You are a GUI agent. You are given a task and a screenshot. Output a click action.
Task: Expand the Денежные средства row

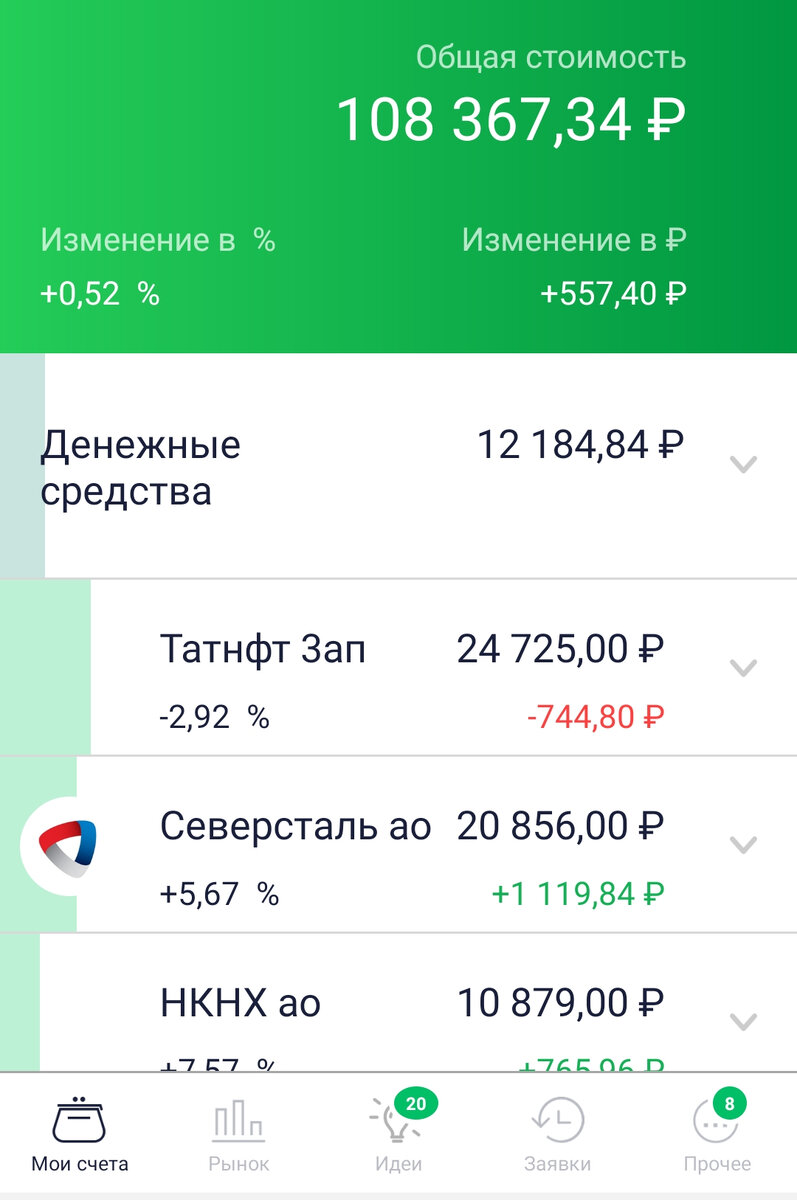click(x=743, y=464)
